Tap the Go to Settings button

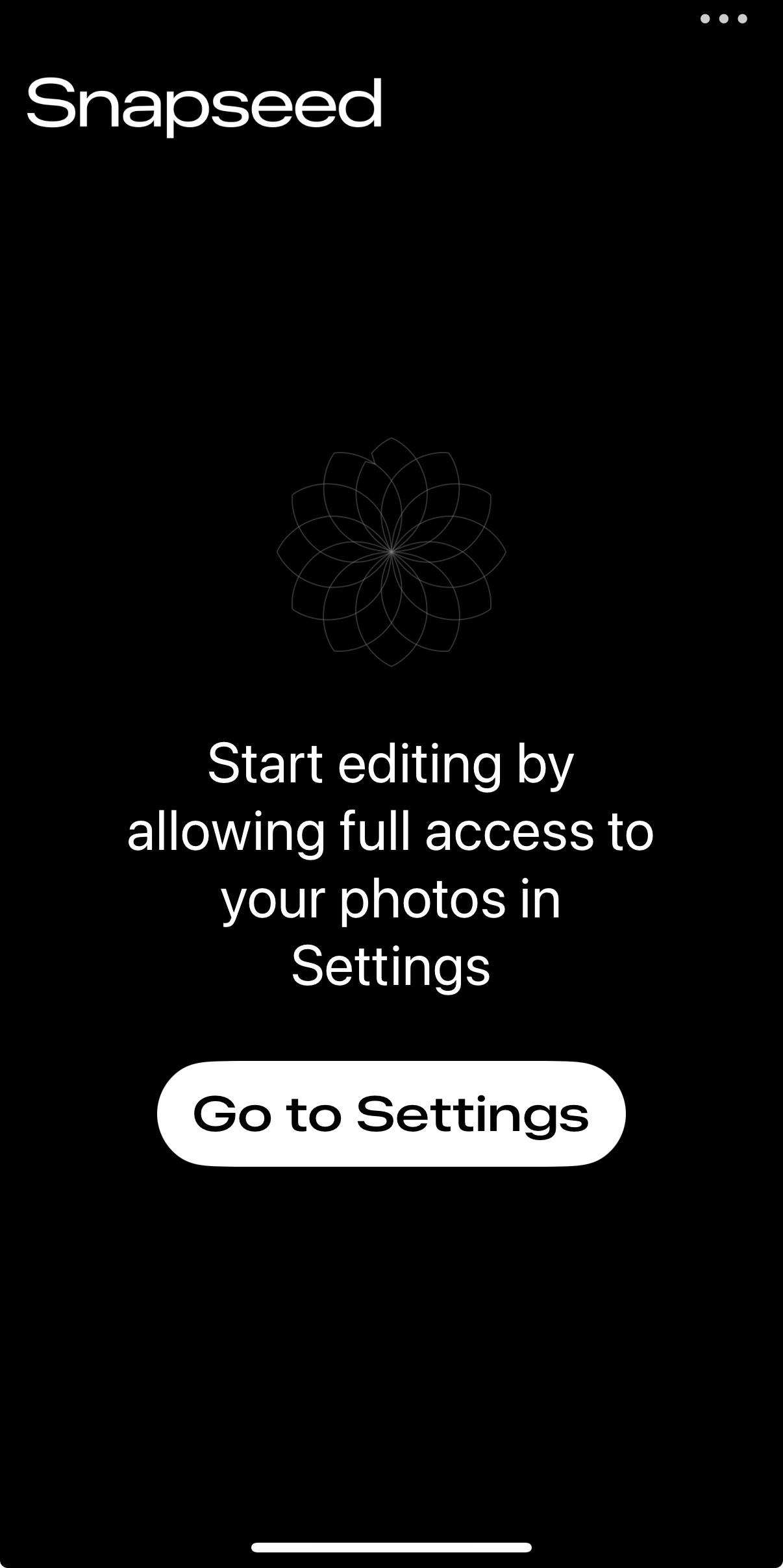point(391,1114)
